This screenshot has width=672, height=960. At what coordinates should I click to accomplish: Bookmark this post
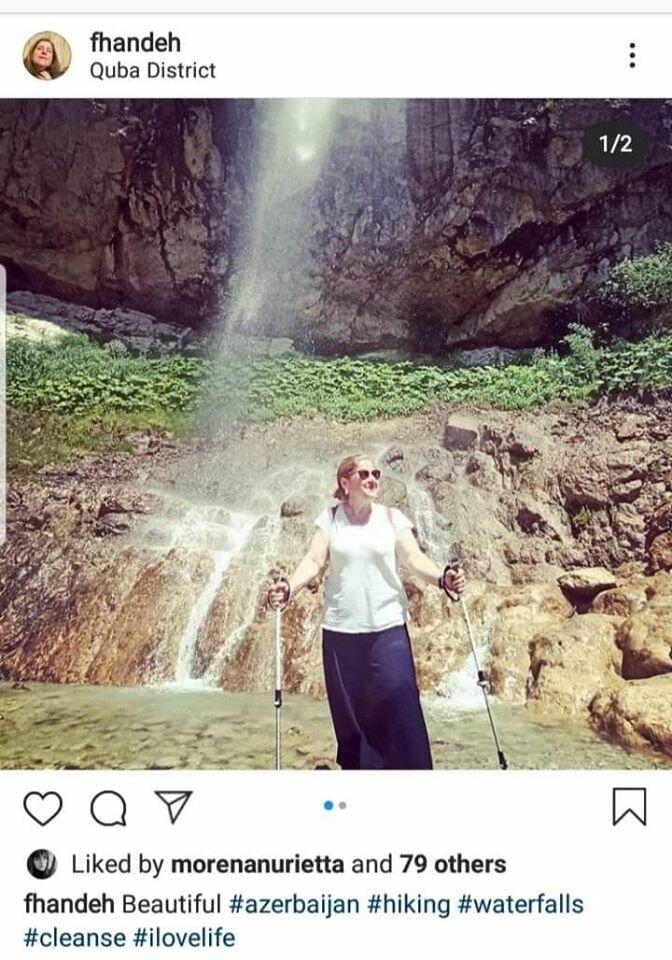tap(629, 807)
